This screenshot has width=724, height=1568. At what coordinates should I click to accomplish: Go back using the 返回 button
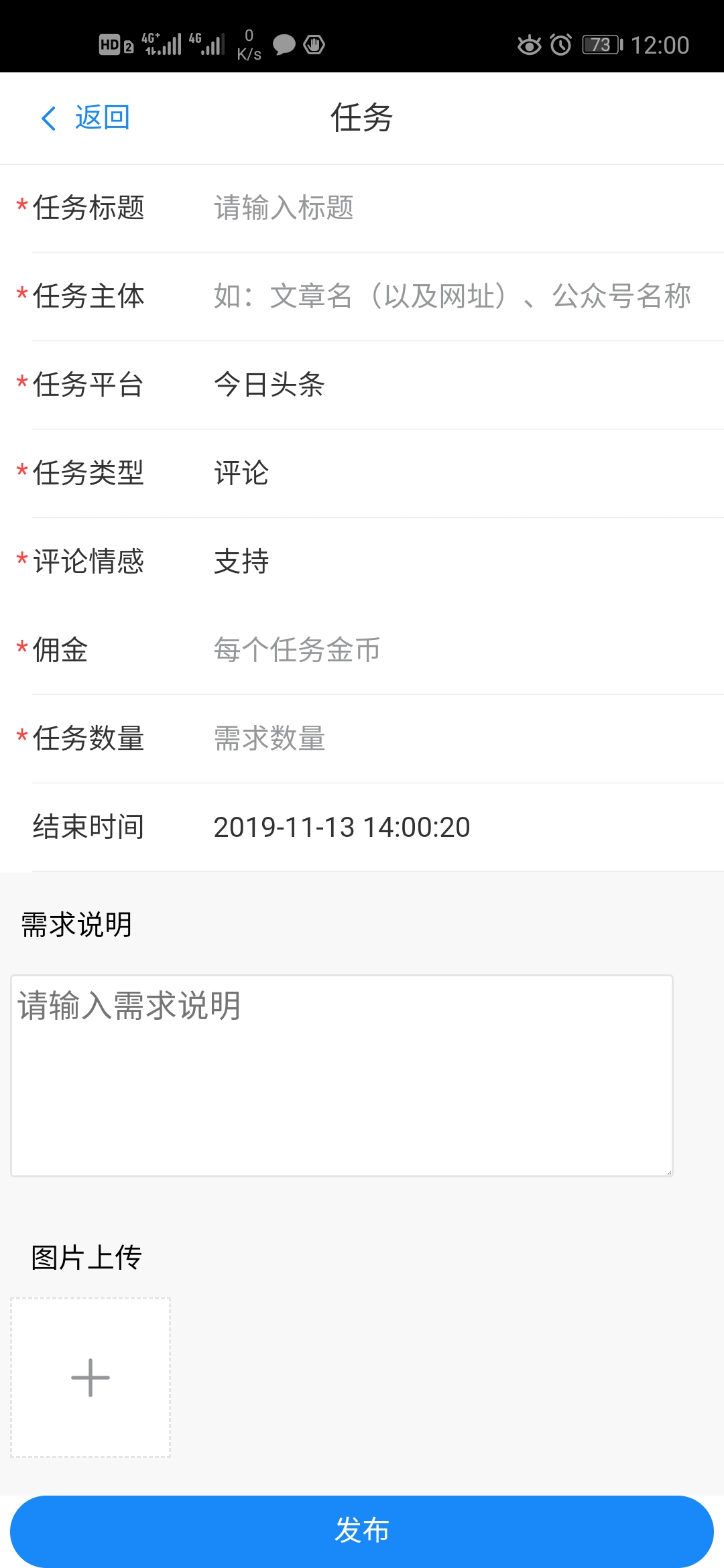pyautogui.click(x=86, y=118)
